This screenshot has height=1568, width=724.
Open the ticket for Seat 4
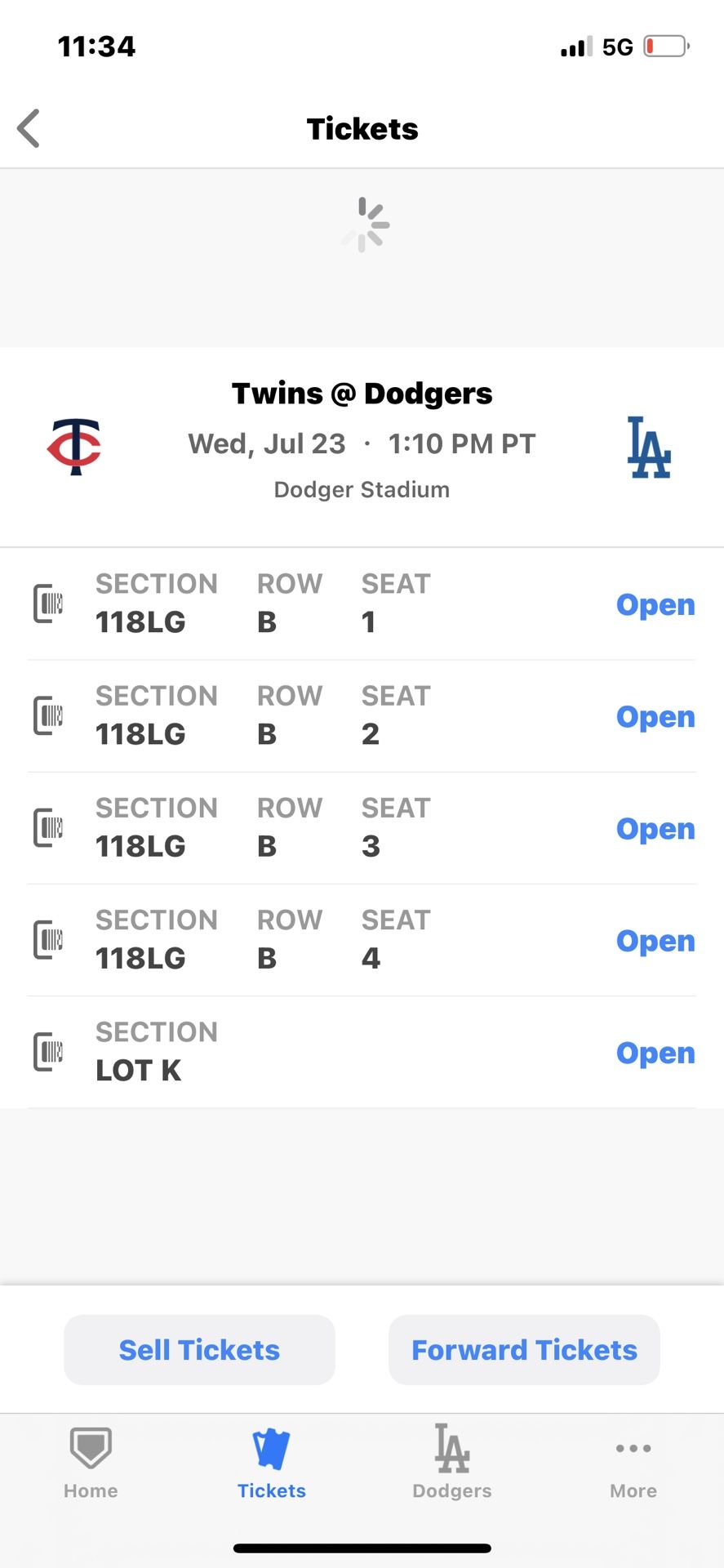point(655,941)
